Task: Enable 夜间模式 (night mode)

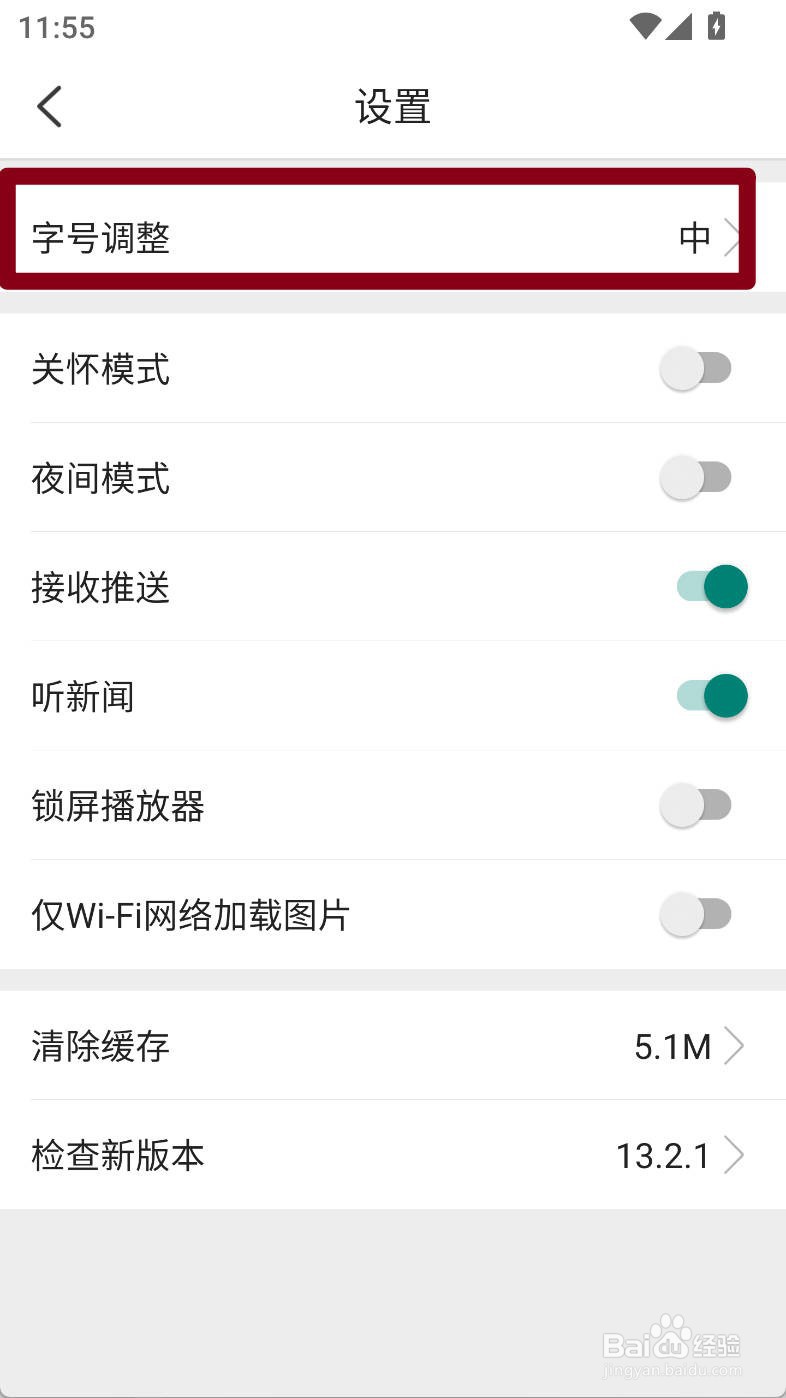Action: pyautogui.click(x=697, y=477)
